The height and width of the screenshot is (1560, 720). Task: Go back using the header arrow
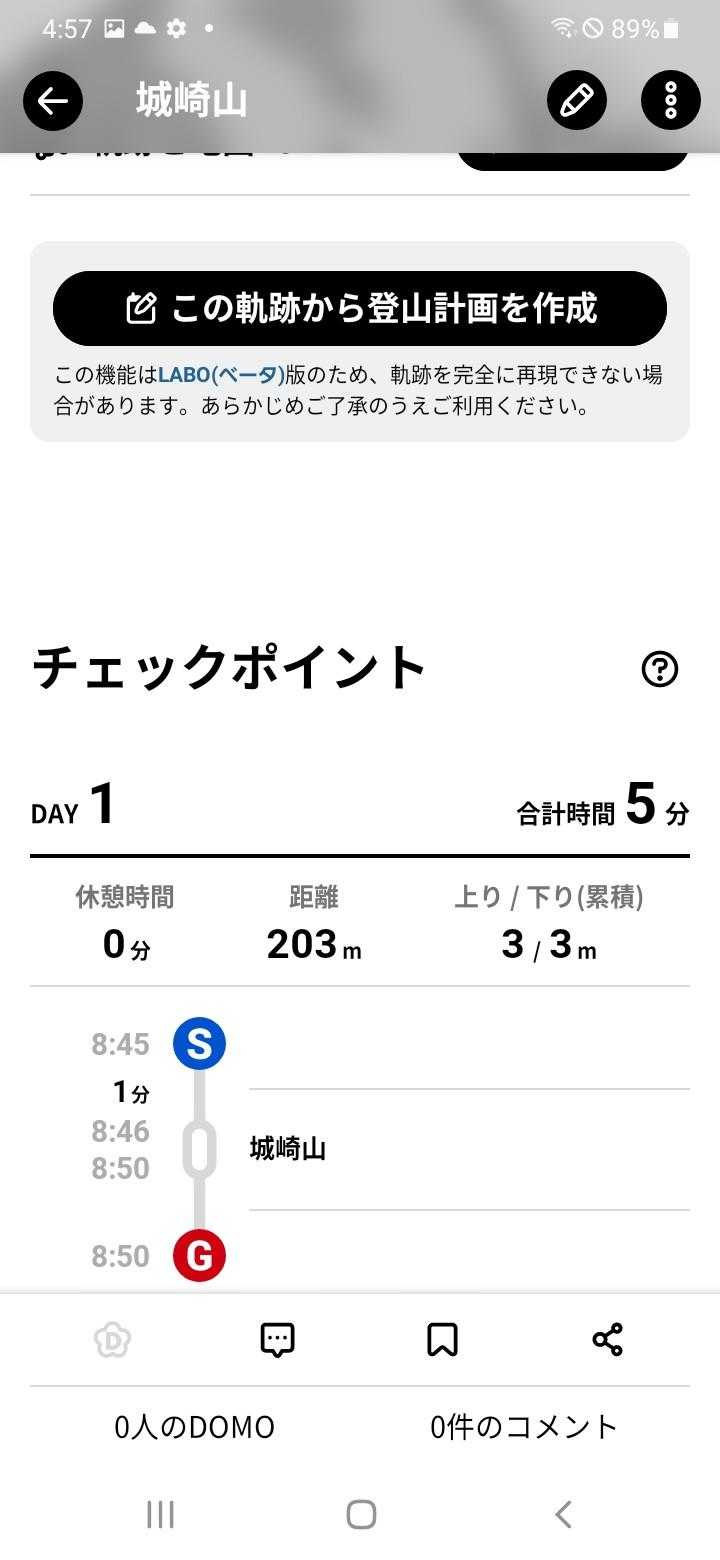53,101
